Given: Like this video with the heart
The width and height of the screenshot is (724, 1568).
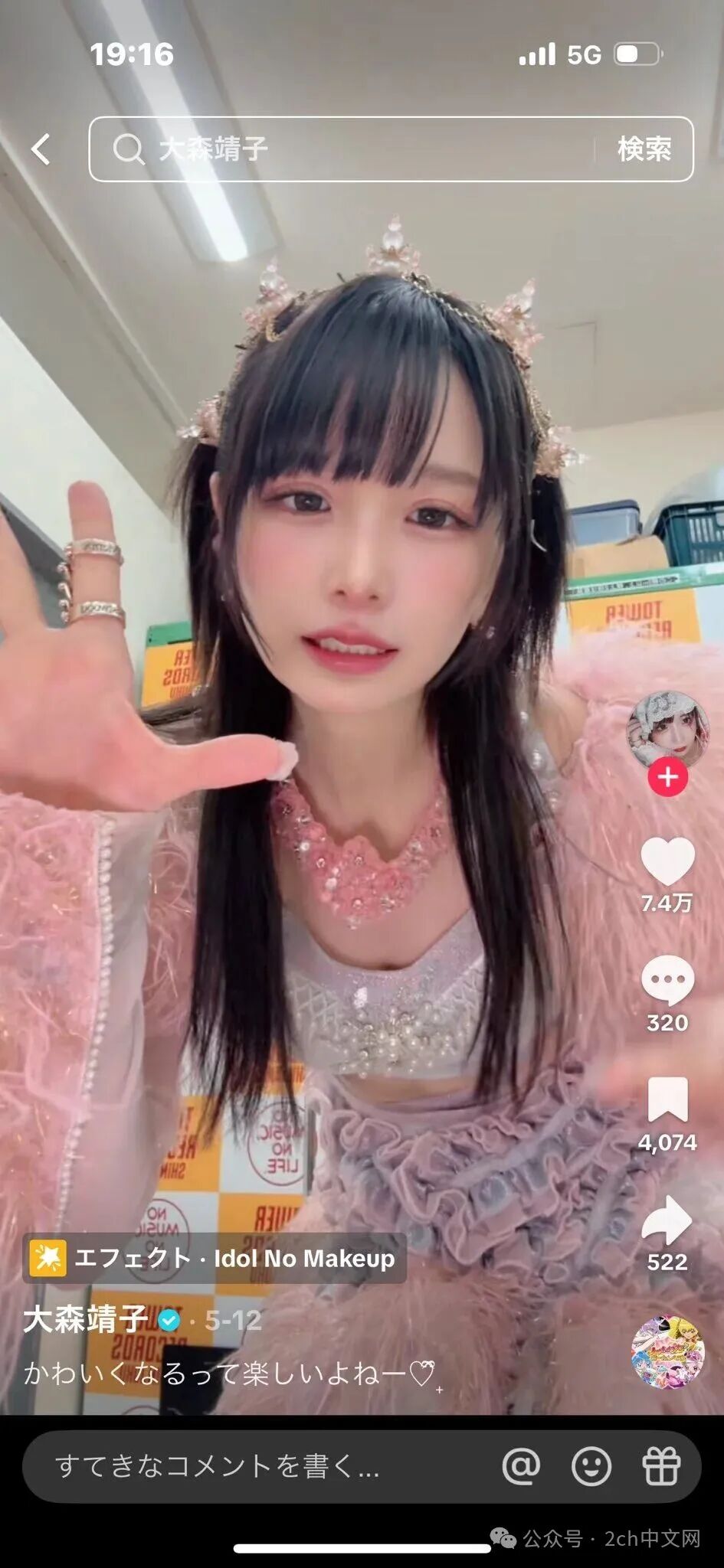Looking at the screenshot, I should pyautogui.click(x=667, y=861).
